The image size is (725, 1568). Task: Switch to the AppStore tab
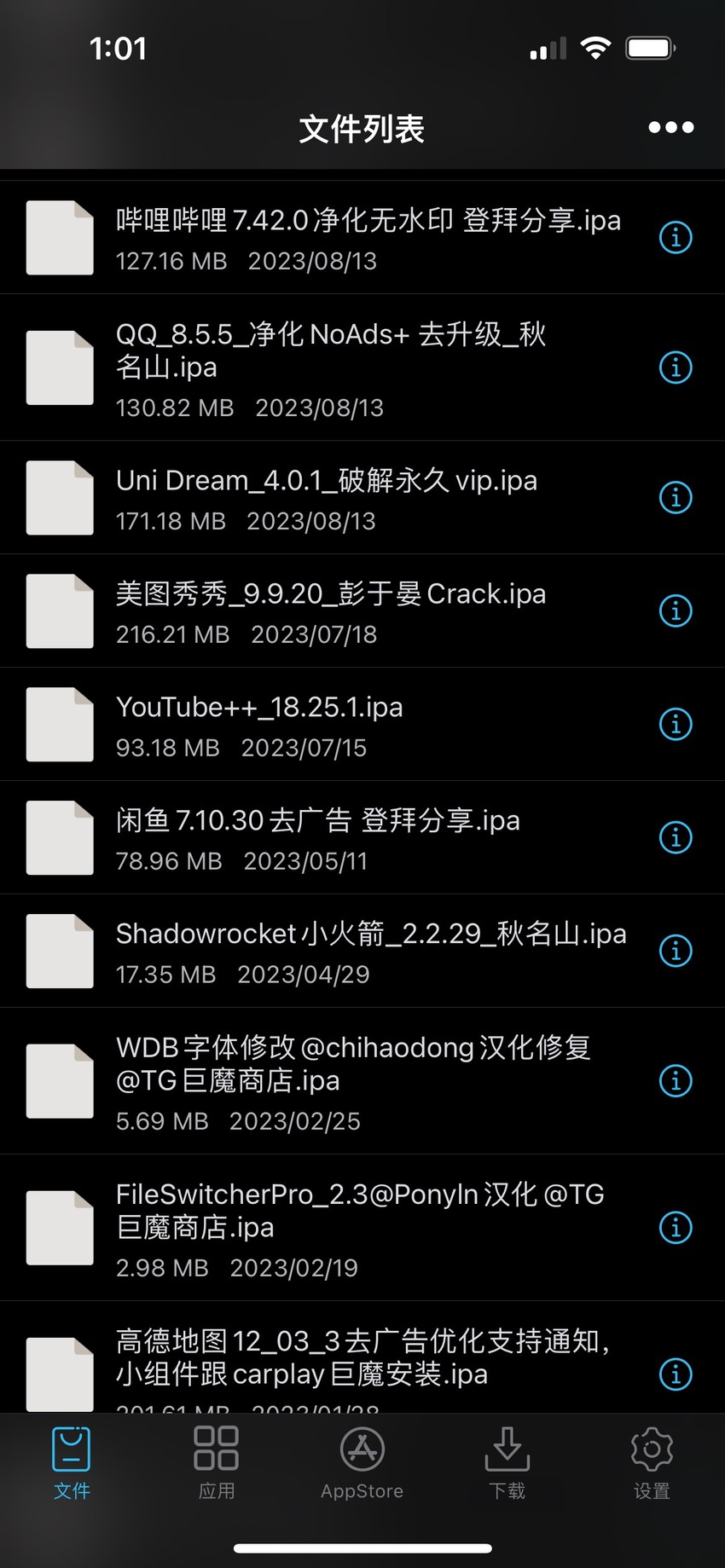pos(362,1463)
